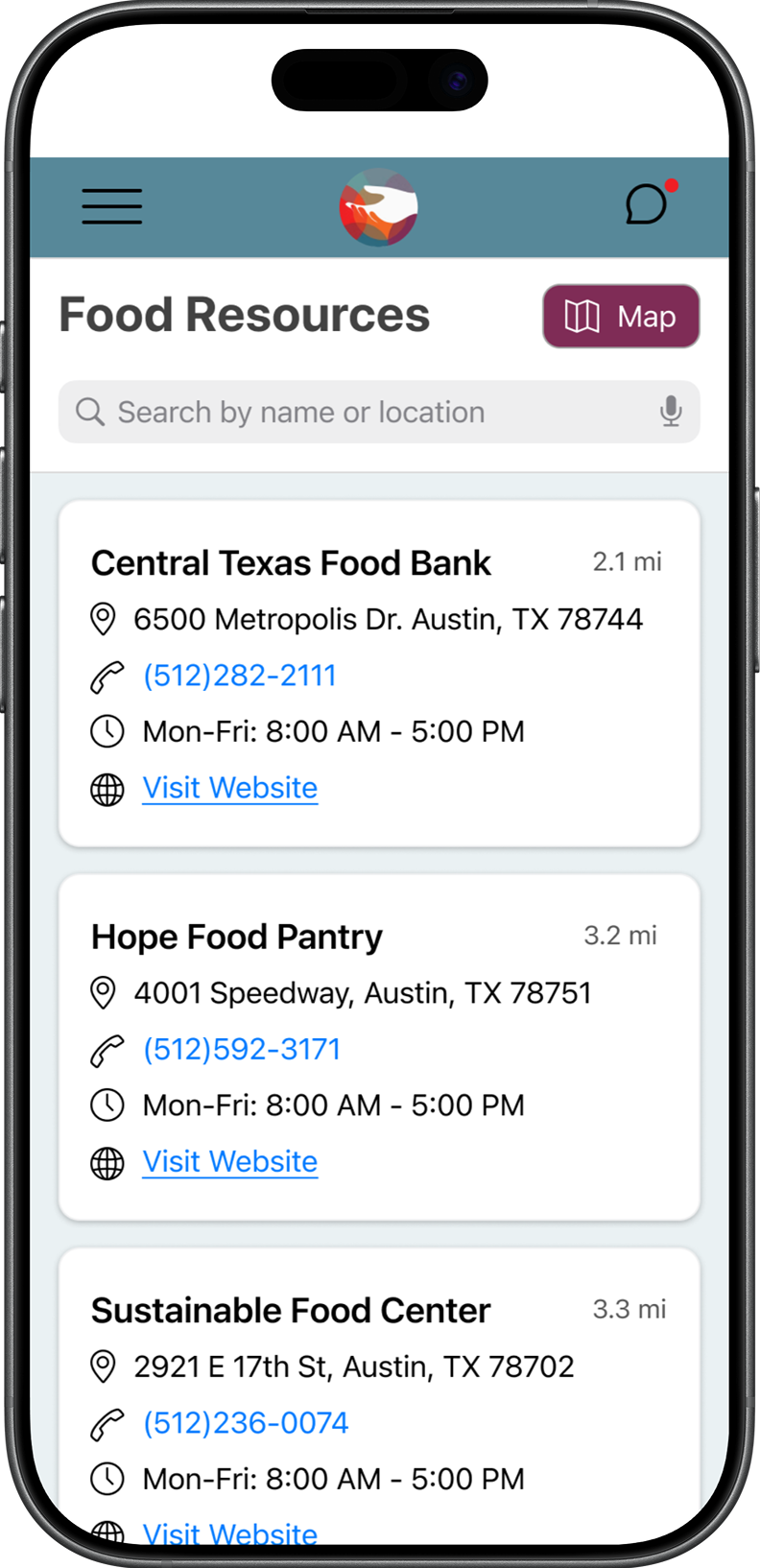Viewport: 760px width, 1568px height.
Task: Start voice search with the microphone
Action: (x=671, y=412)
